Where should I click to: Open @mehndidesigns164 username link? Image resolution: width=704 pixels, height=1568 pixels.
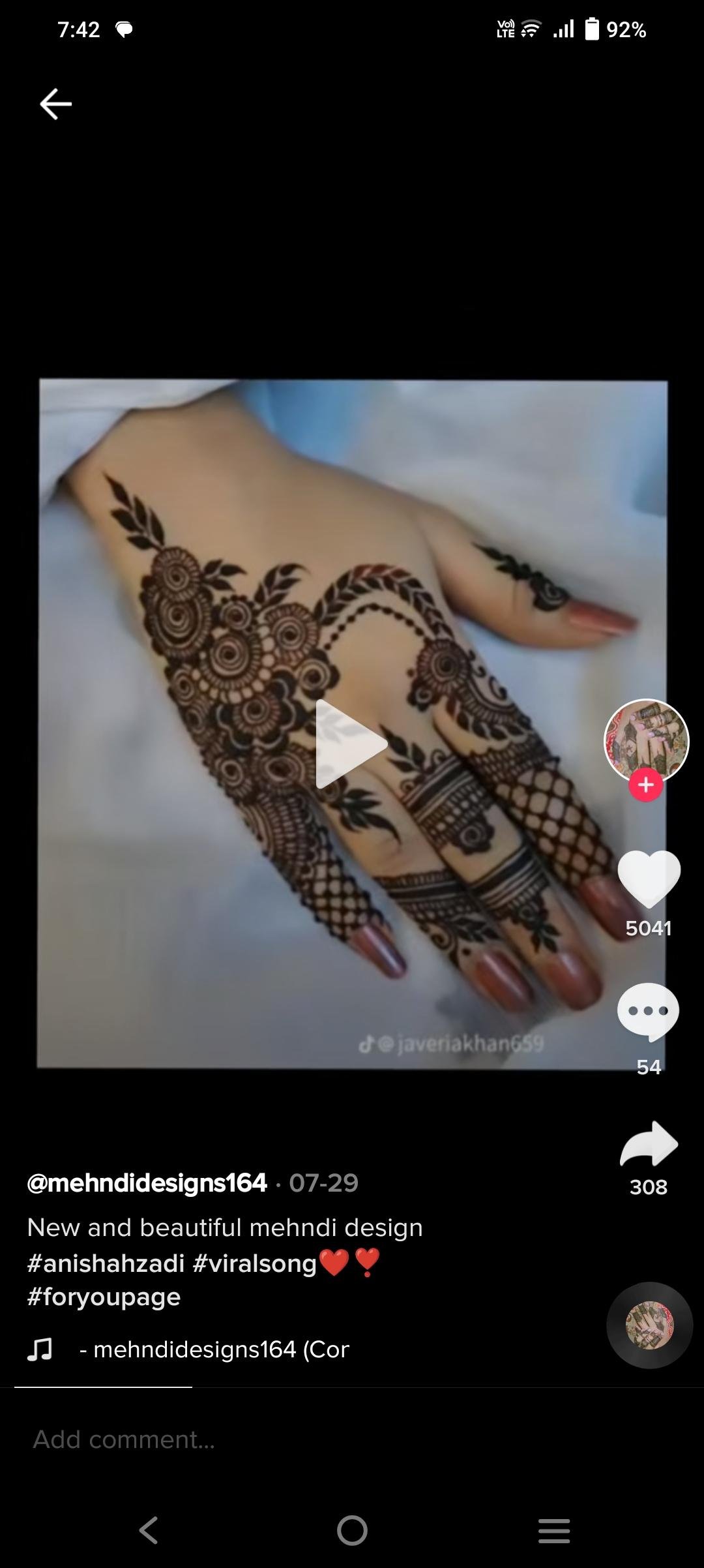[147, 1183]
